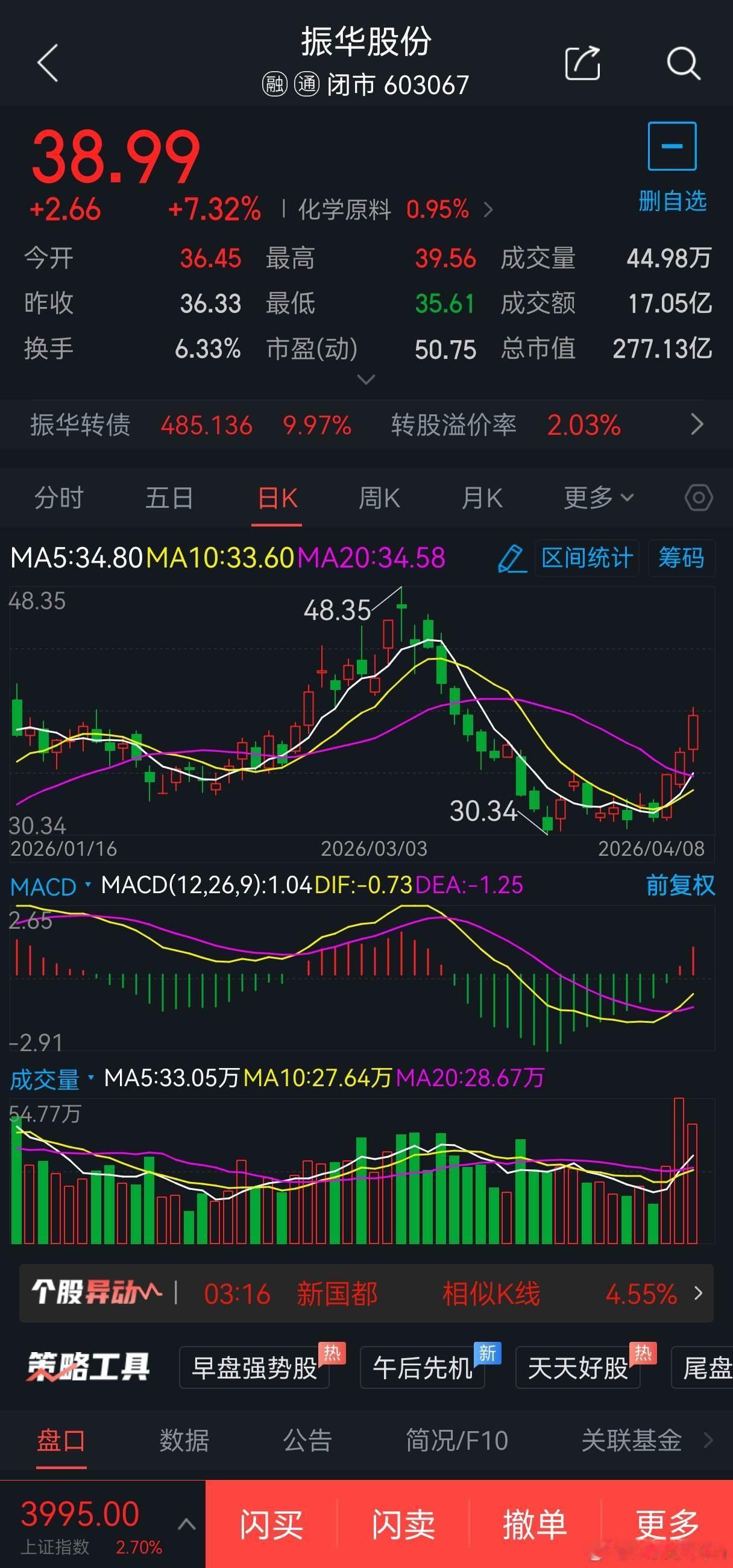Open chart settings via the crosshair icon
This screenshot has height=1568, width=733.
pyautogui.click(x=697, y=498)
